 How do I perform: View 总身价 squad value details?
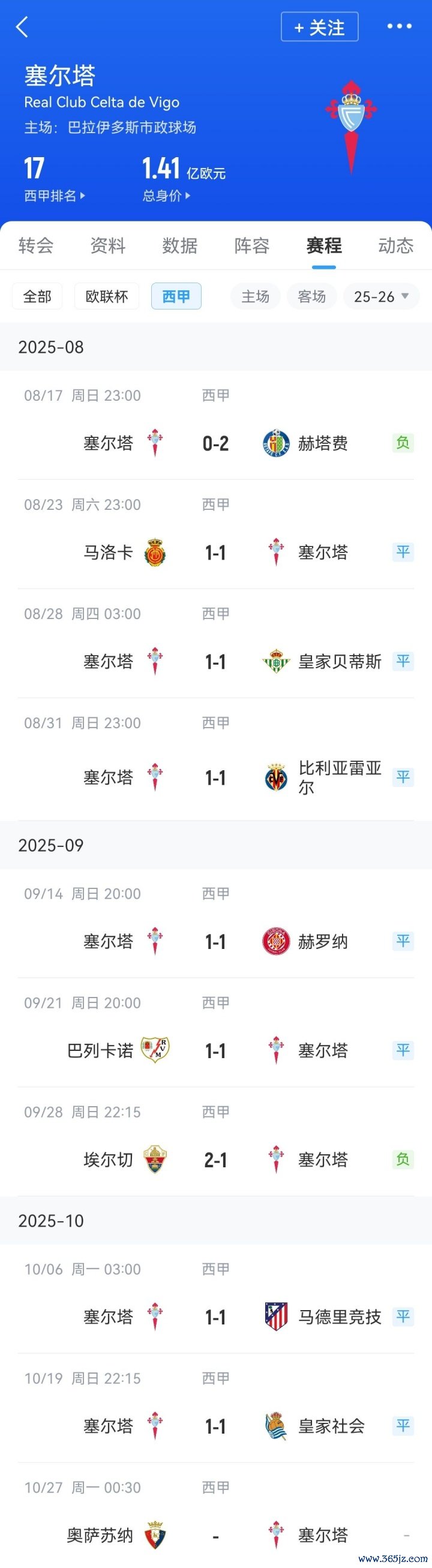tap(166, 196)
